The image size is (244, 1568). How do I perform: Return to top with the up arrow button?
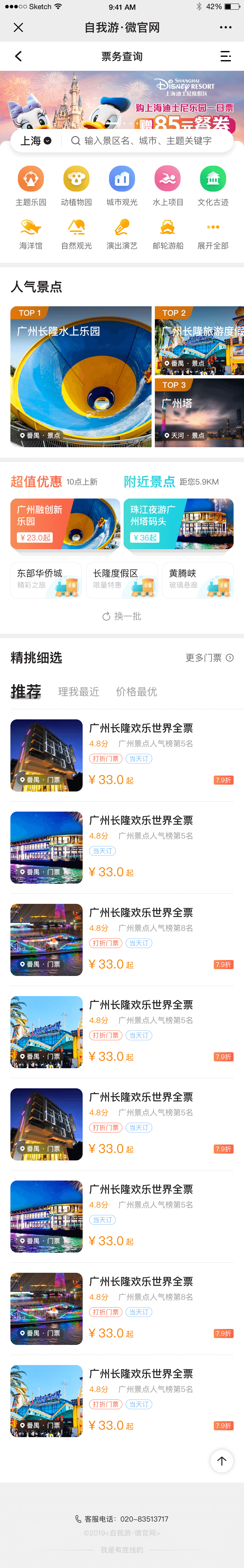tap(222, 1461)
